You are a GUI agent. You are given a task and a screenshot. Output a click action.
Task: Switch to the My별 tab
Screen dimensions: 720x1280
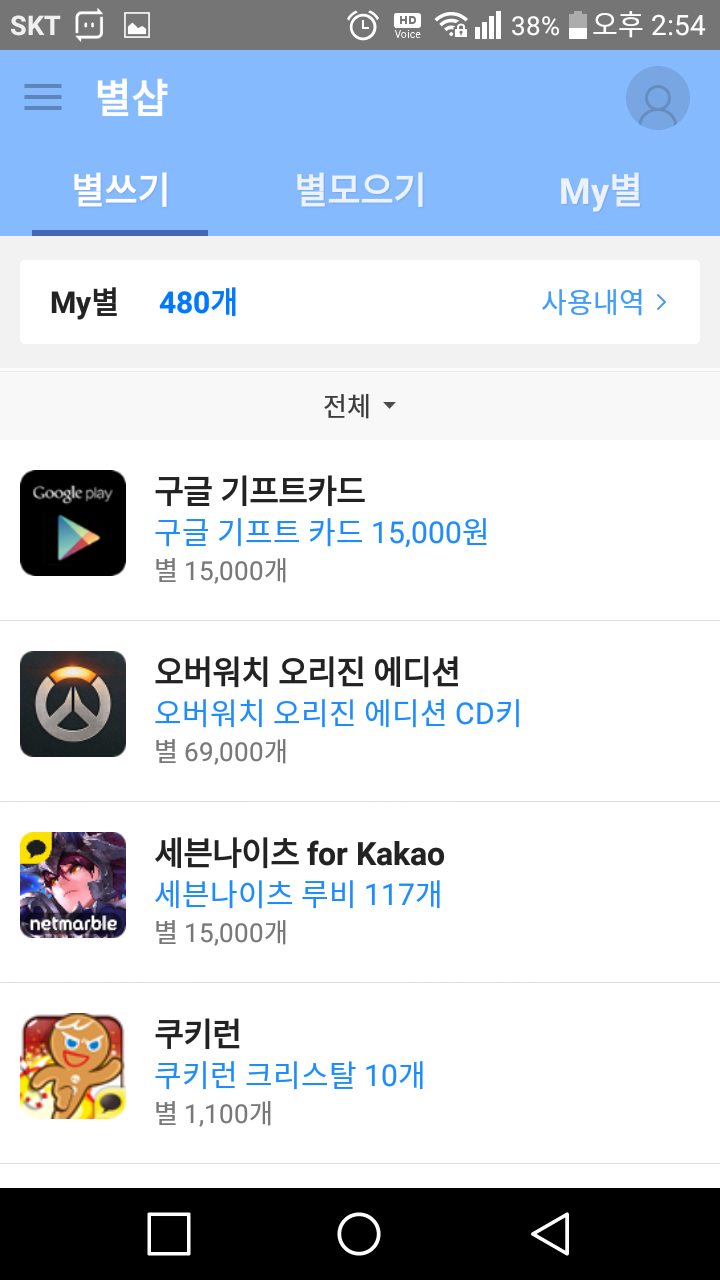[x=600, y=190]
